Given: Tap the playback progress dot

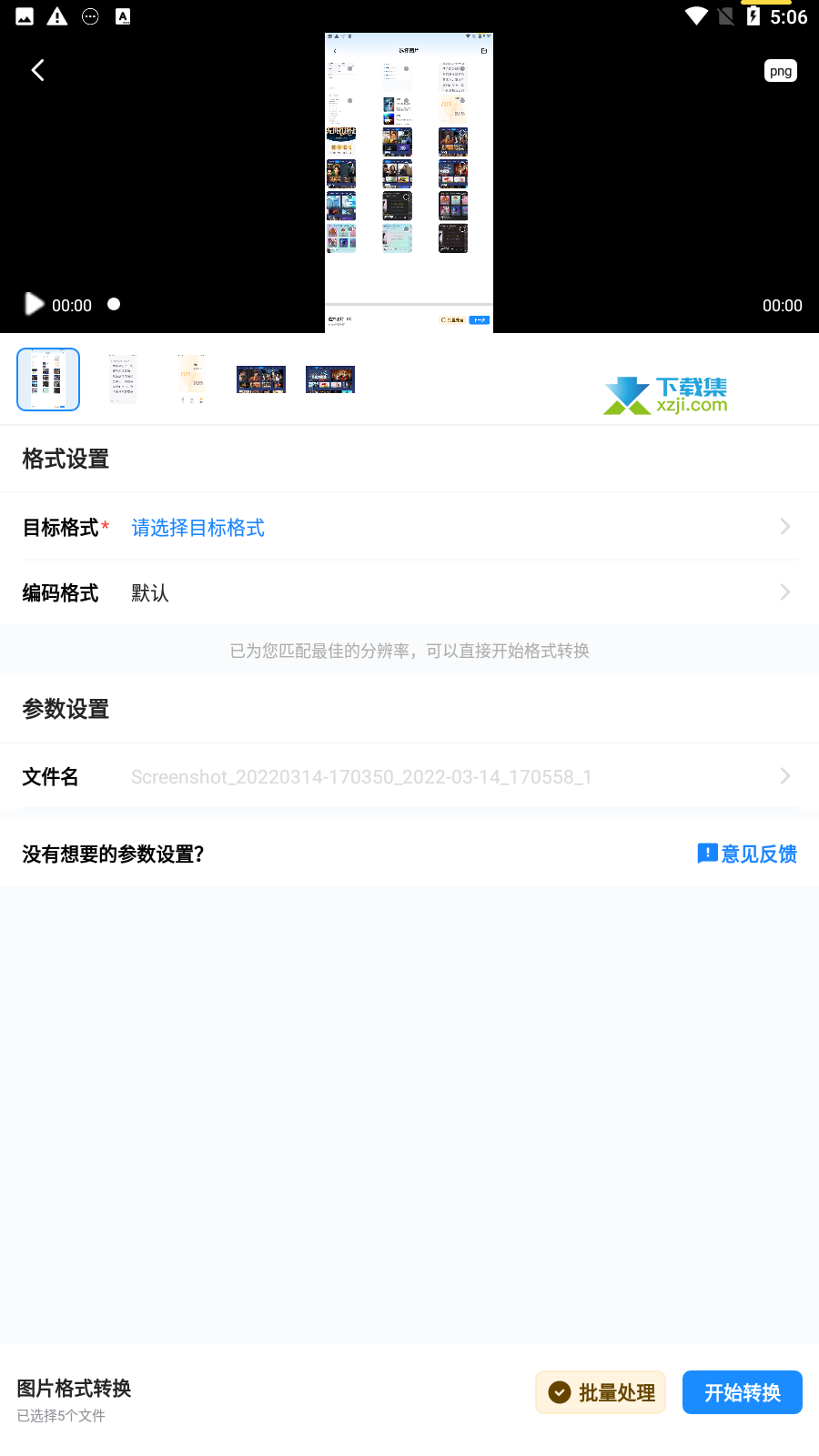Looking at the screenshot, I should (114, 304).
